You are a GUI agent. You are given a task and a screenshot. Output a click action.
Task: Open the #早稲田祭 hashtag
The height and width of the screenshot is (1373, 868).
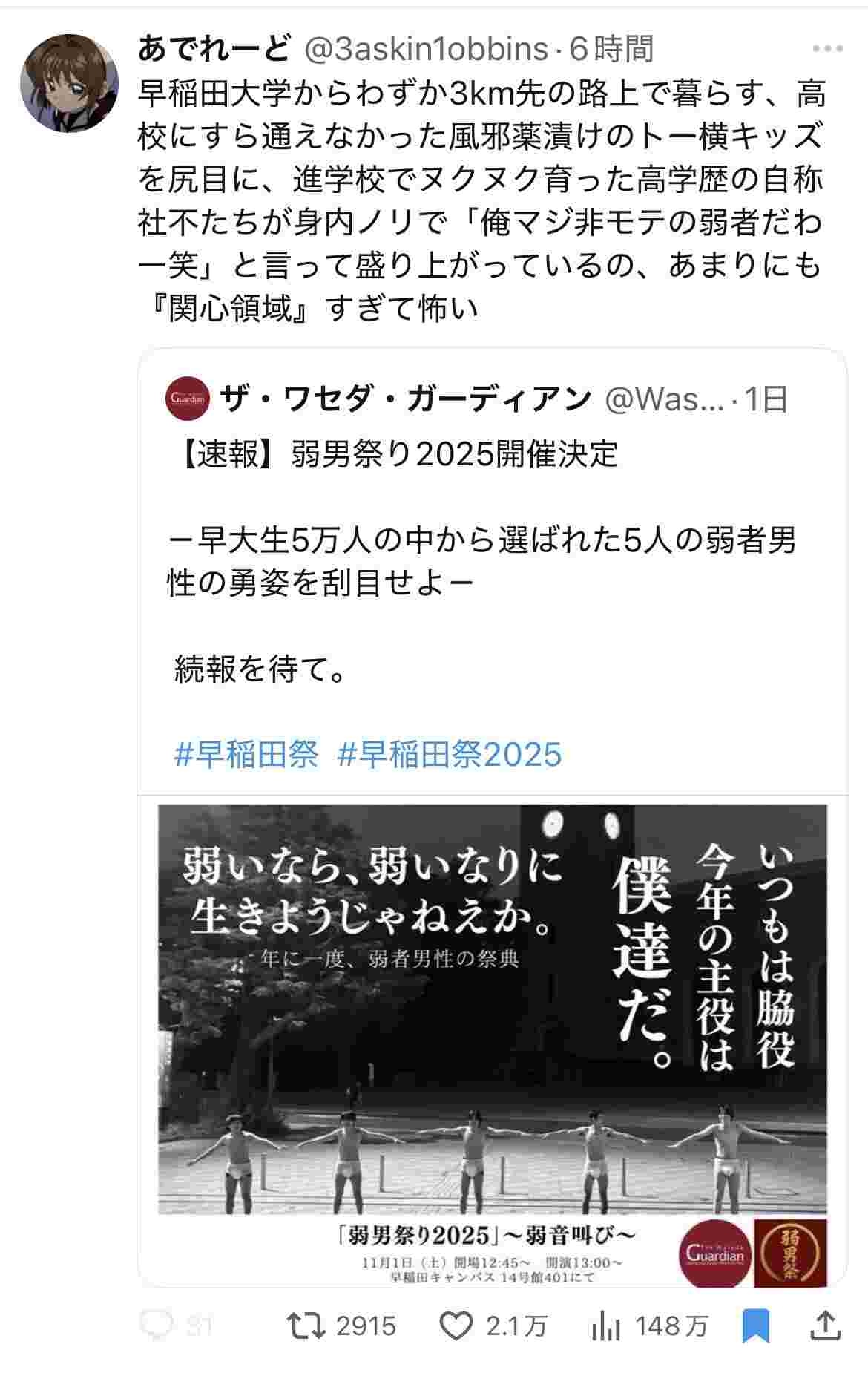[x=246, y=755]
